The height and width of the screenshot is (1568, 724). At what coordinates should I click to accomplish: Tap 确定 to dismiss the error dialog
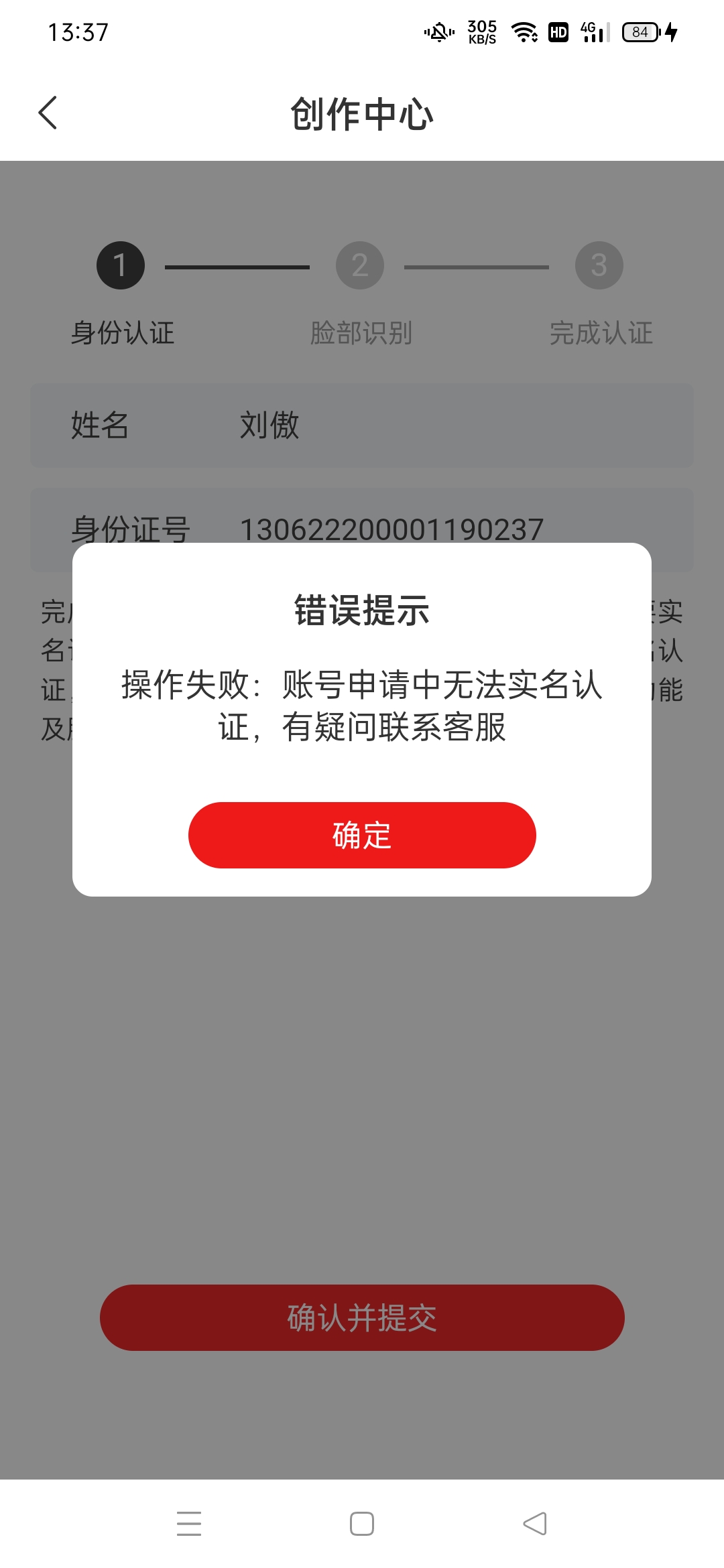(361, 834)
